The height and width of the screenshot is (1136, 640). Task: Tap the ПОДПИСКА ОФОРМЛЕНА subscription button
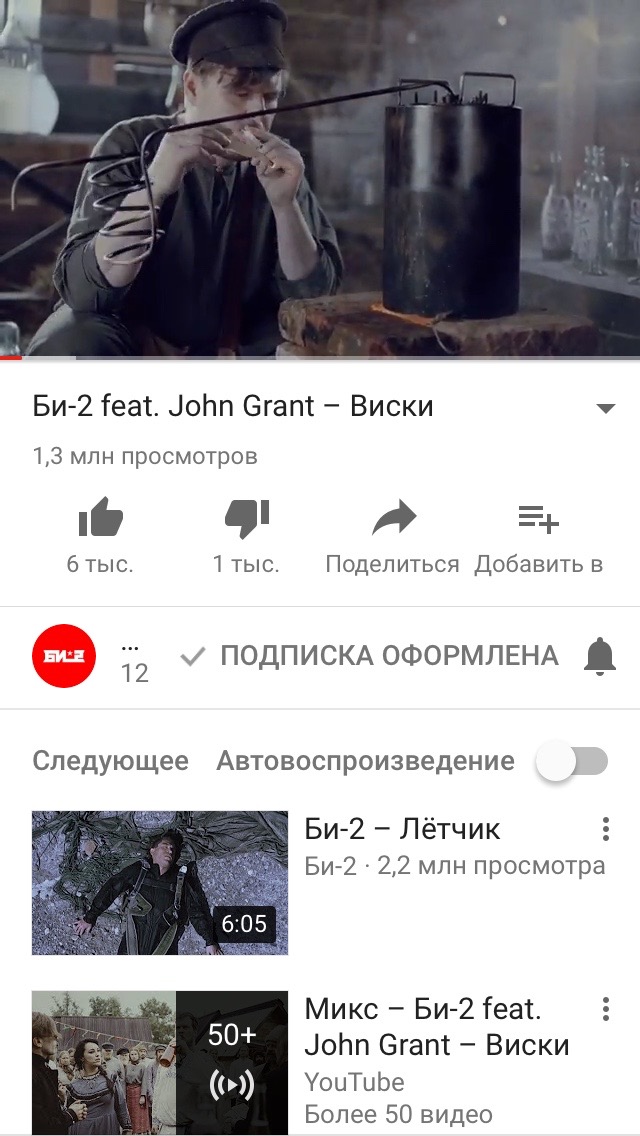coord(370,656)
